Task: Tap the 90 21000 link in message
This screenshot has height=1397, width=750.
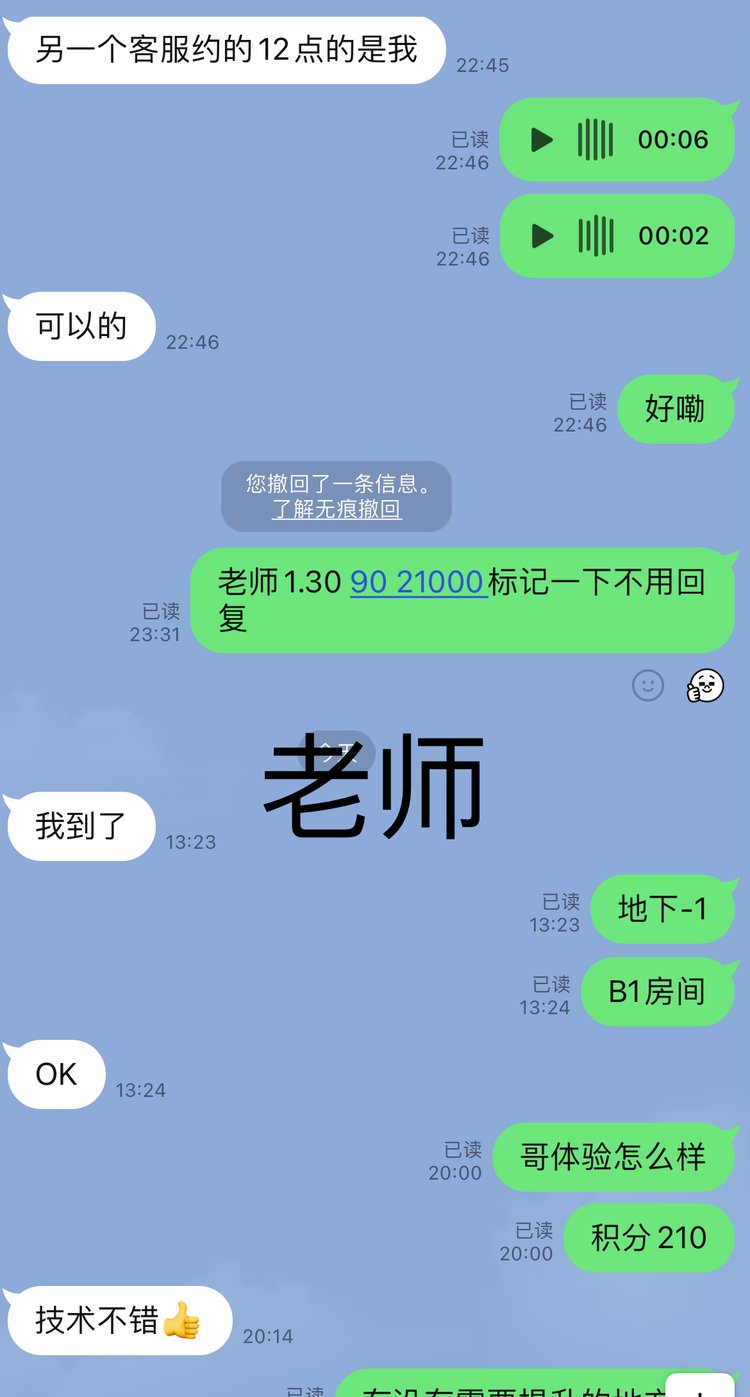Action: (417, 582)
